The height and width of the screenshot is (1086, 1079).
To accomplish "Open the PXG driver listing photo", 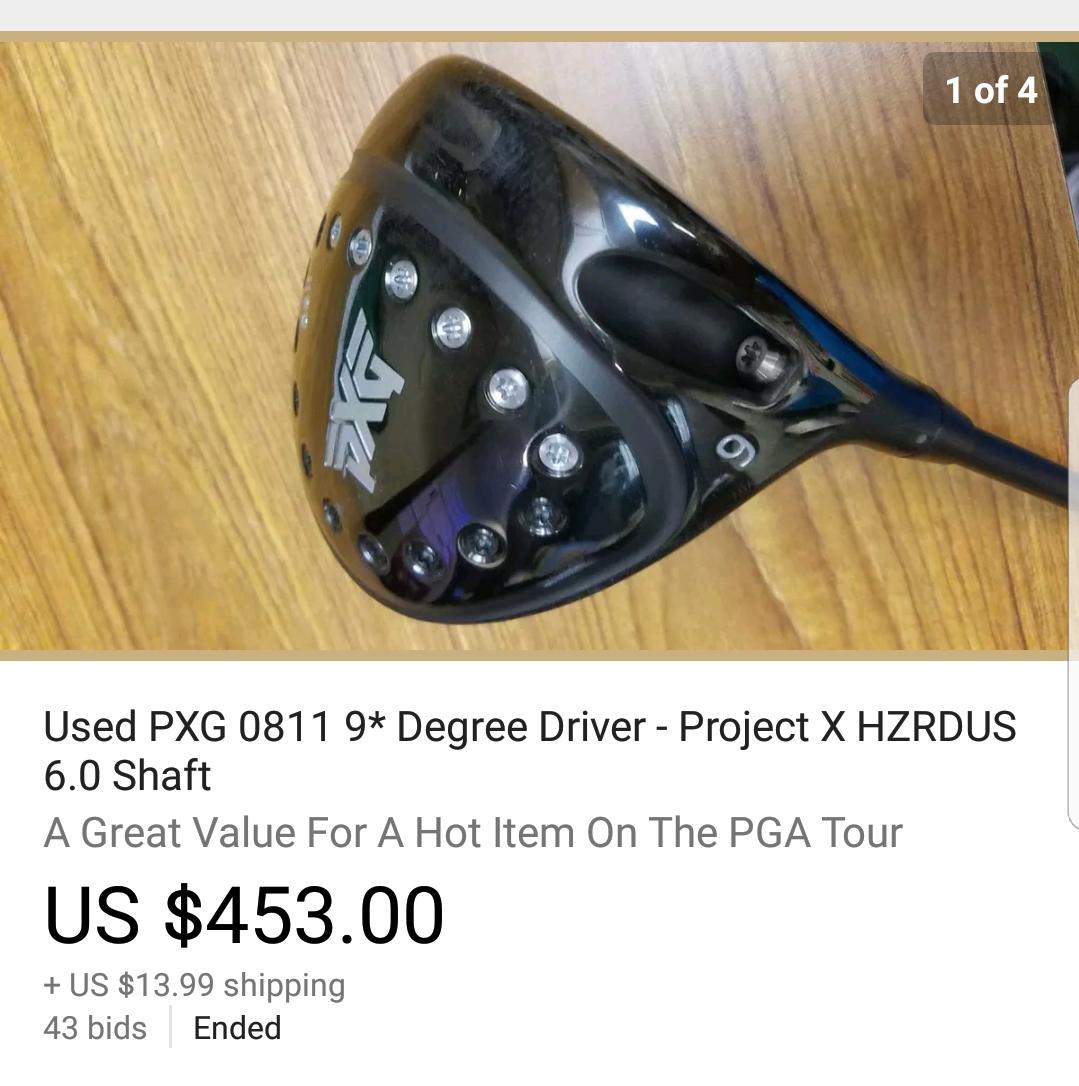I will [538, 345].
